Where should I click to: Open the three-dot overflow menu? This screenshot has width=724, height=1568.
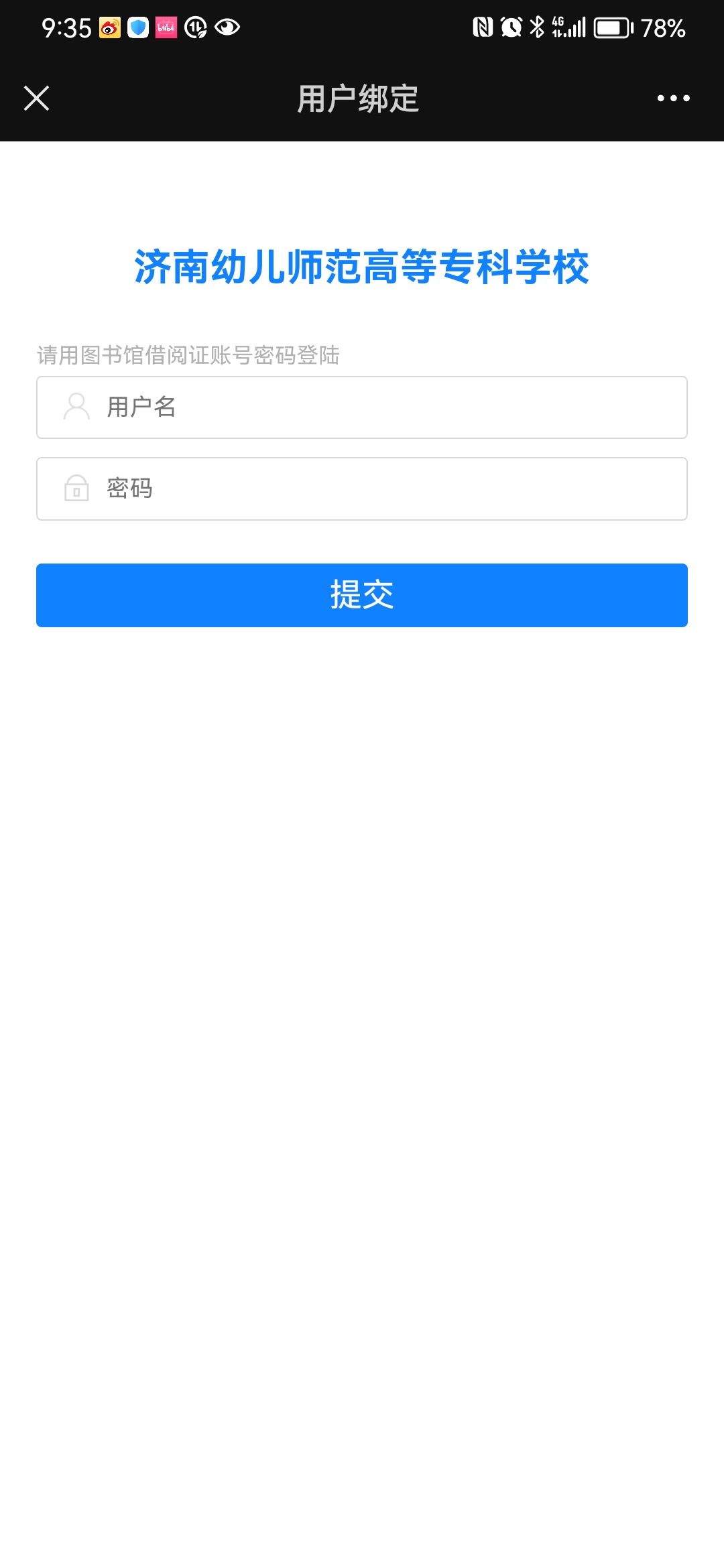tap(673, 98)
